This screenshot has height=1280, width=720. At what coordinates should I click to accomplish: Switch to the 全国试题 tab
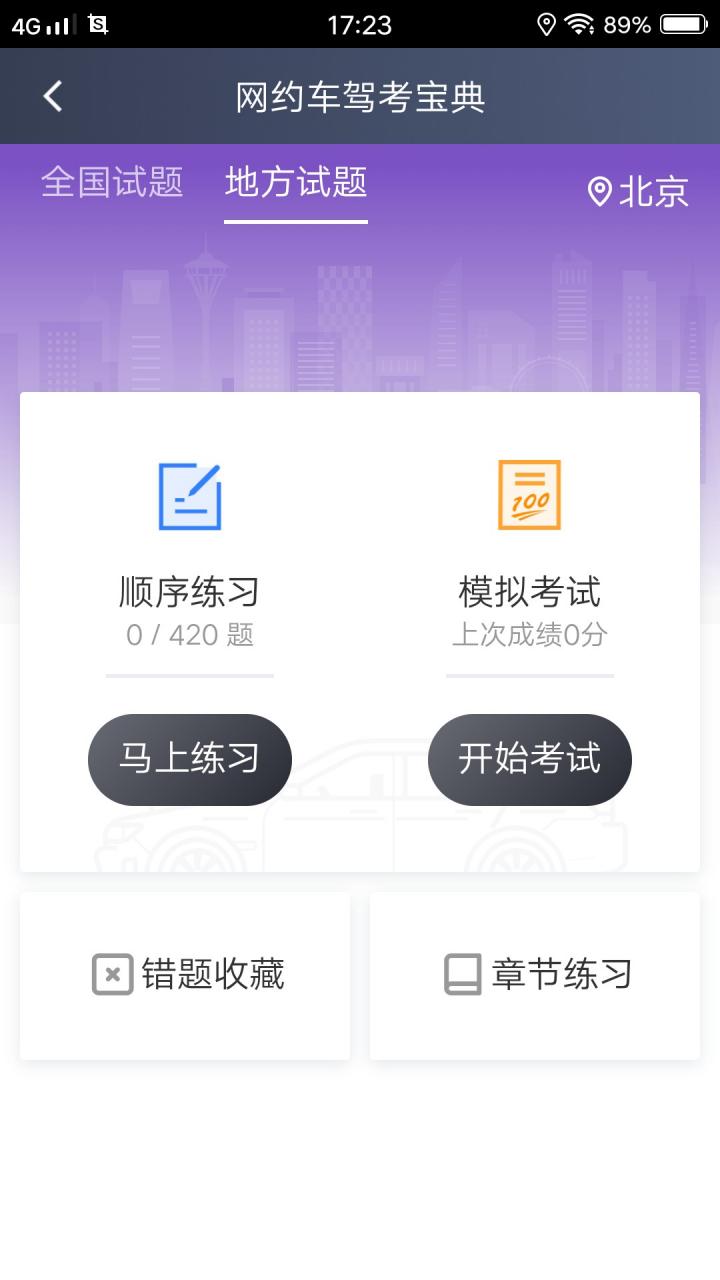[111, 184]
